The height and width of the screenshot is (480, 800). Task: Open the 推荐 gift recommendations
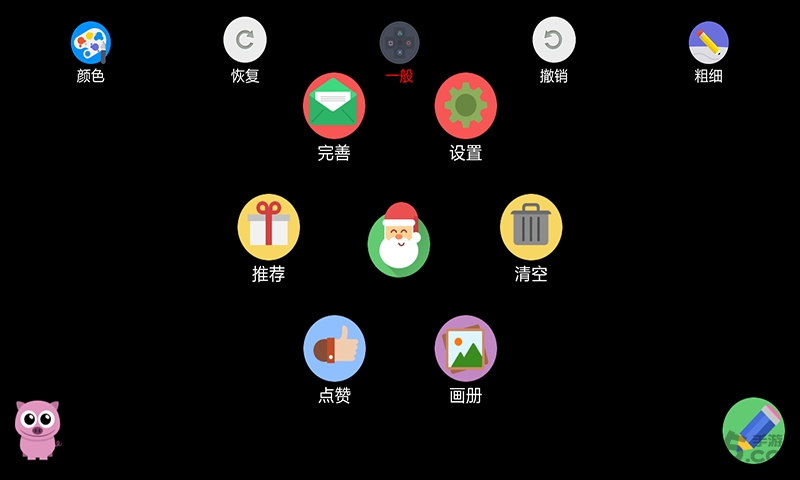[x=268, y=226]
